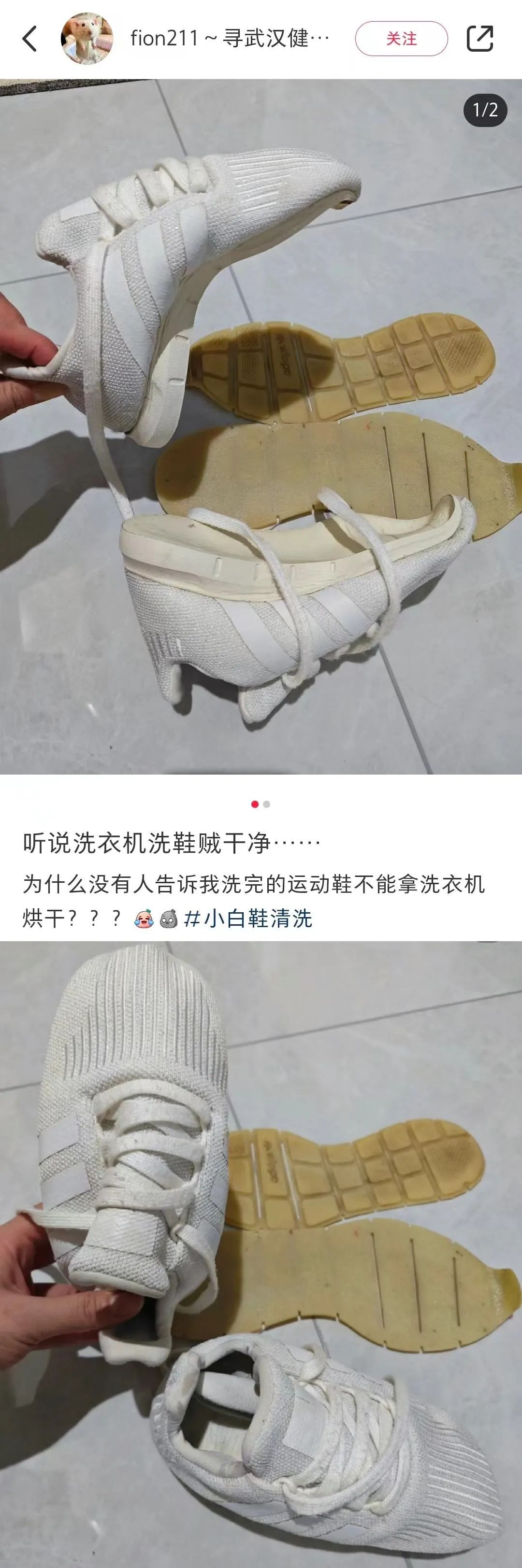Open fion211's profile avatar
The height and width of the screenshot is (1568, 522).
(x=87, y=38)
